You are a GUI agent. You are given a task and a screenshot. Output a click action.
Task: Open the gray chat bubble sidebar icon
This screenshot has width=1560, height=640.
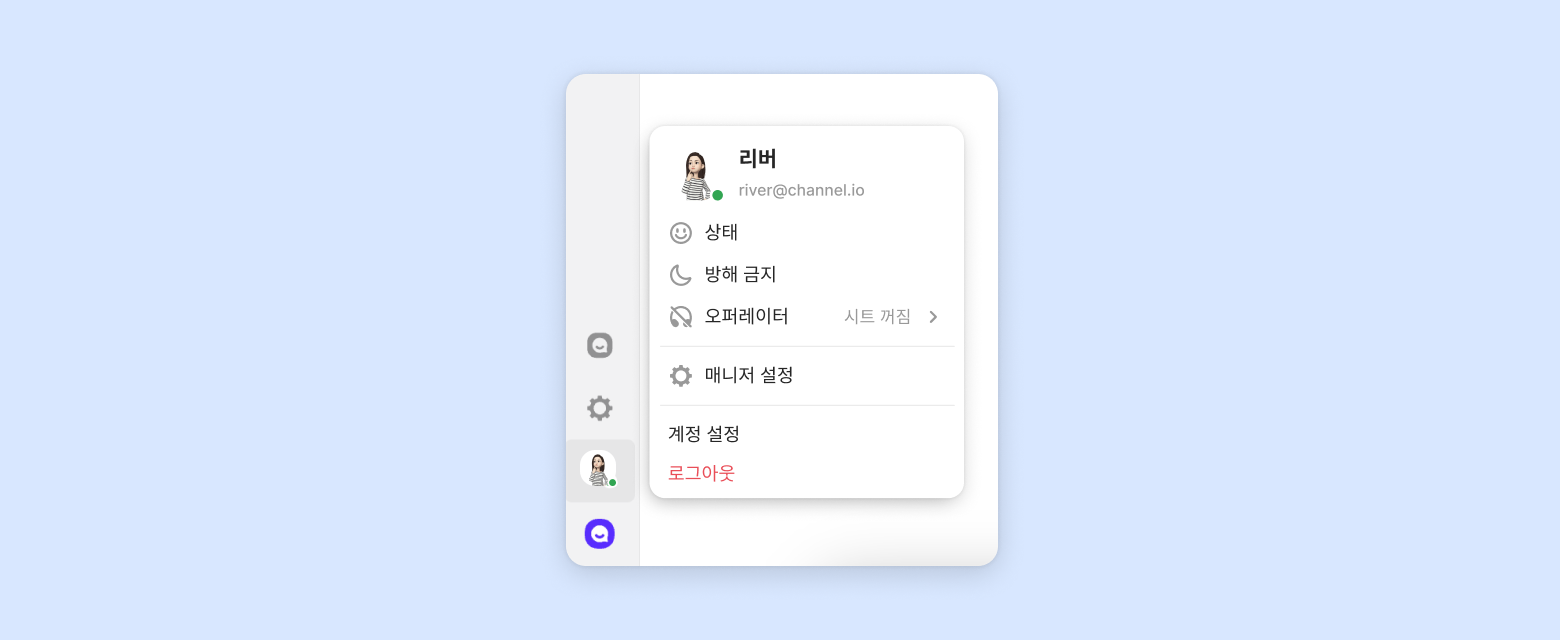click(x=600, y=346)
